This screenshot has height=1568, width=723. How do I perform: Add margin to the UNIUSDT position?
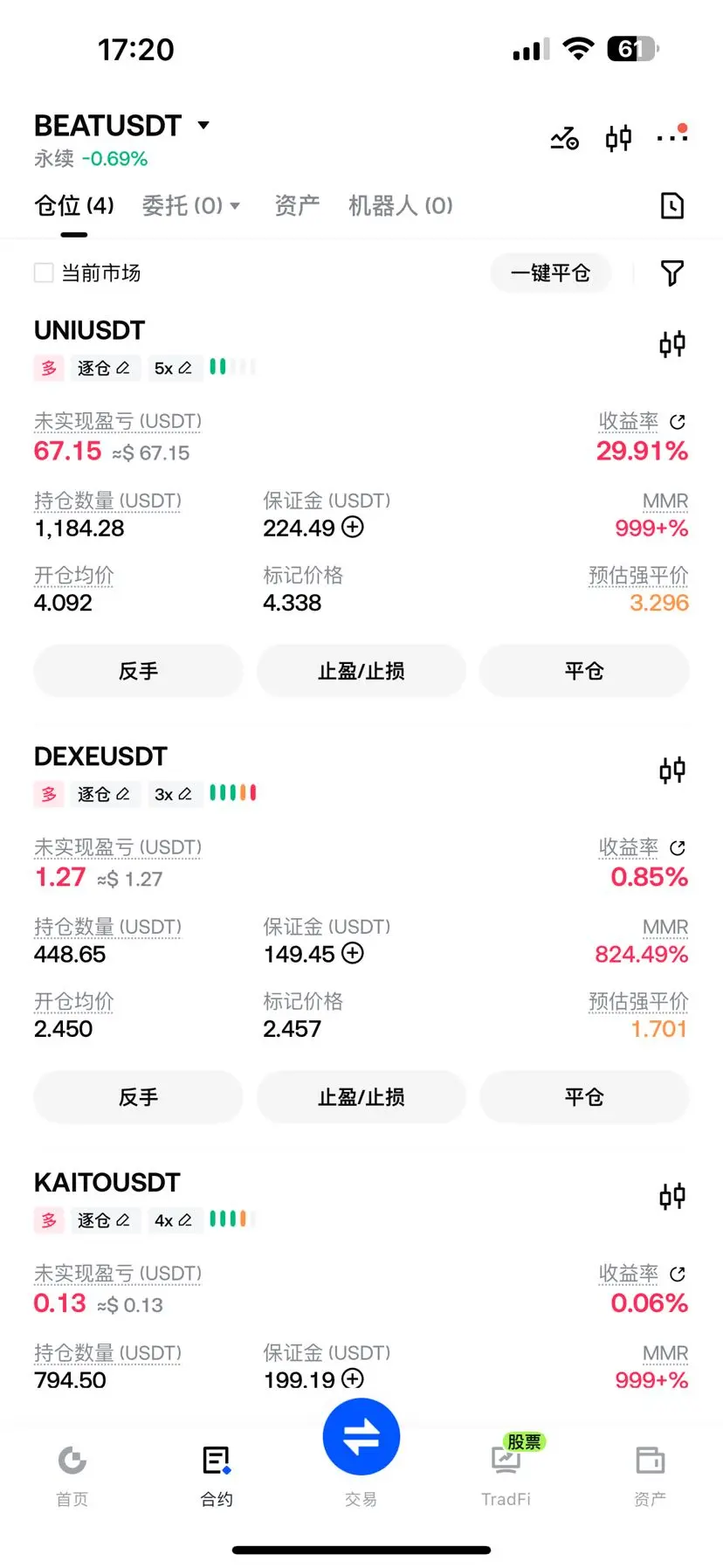[x=353, y=528]
